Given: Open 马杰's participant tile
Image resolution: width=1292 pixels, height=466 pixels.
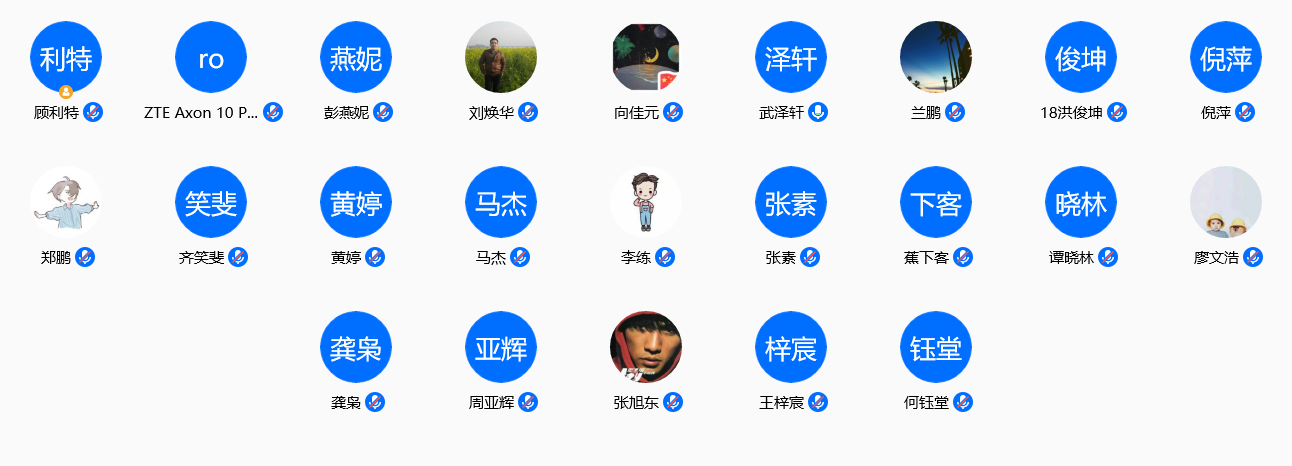Looking at the screenshot, I should (501, 202).
